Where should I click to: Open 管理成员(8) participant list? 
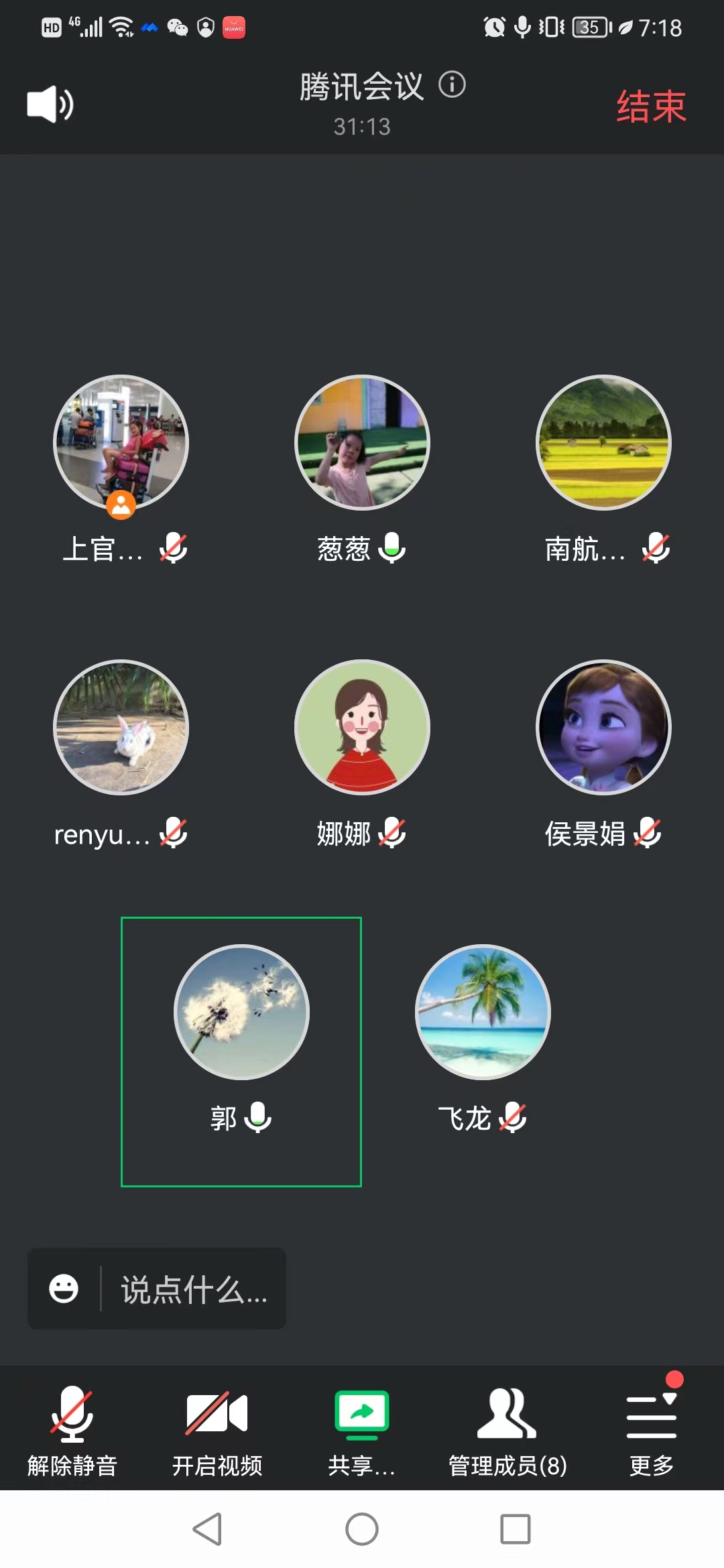click(x=507, y=1431)
